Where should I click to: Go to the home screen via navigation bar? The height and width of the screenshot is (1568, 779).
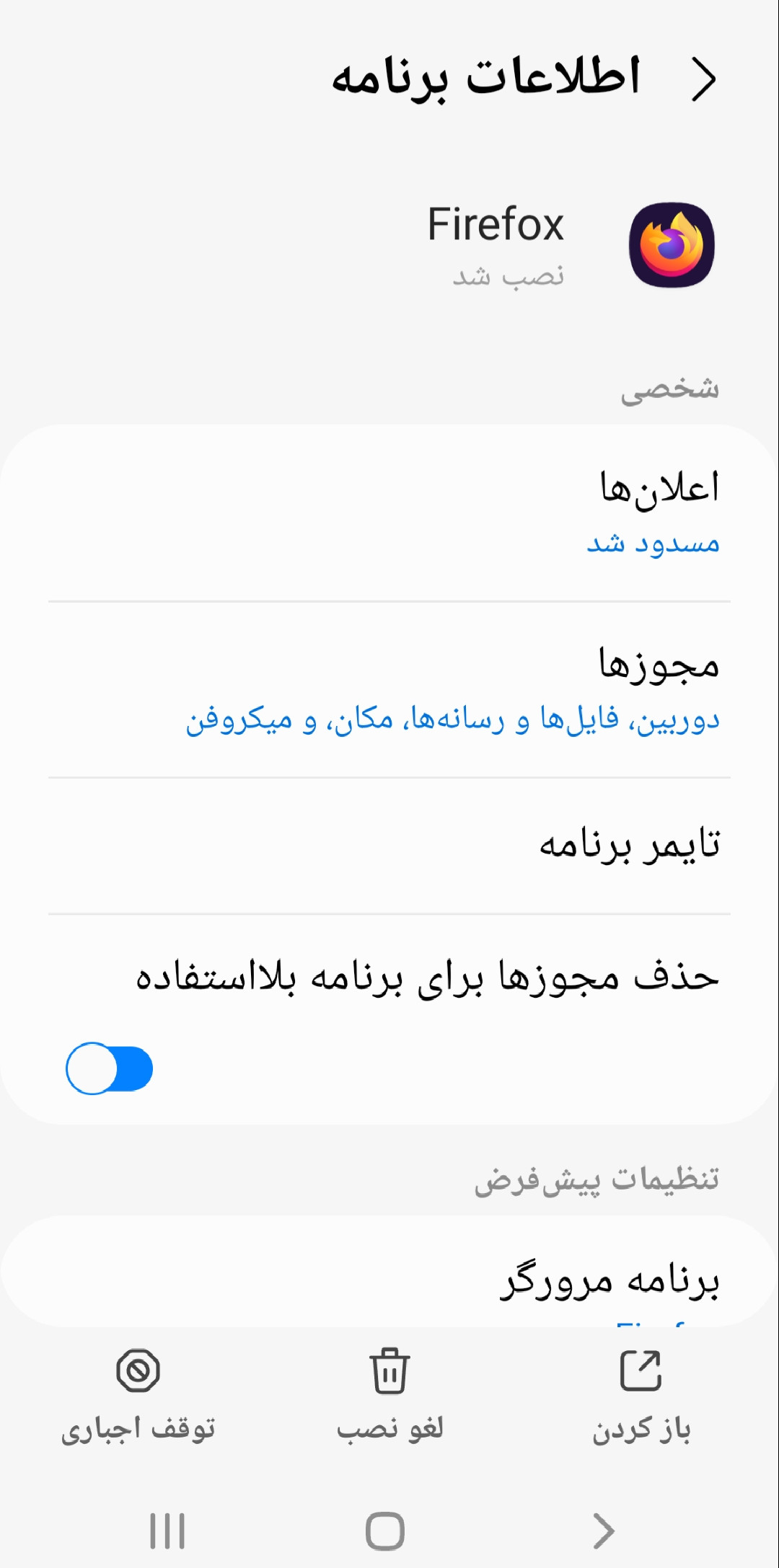tap(384, 1530)
